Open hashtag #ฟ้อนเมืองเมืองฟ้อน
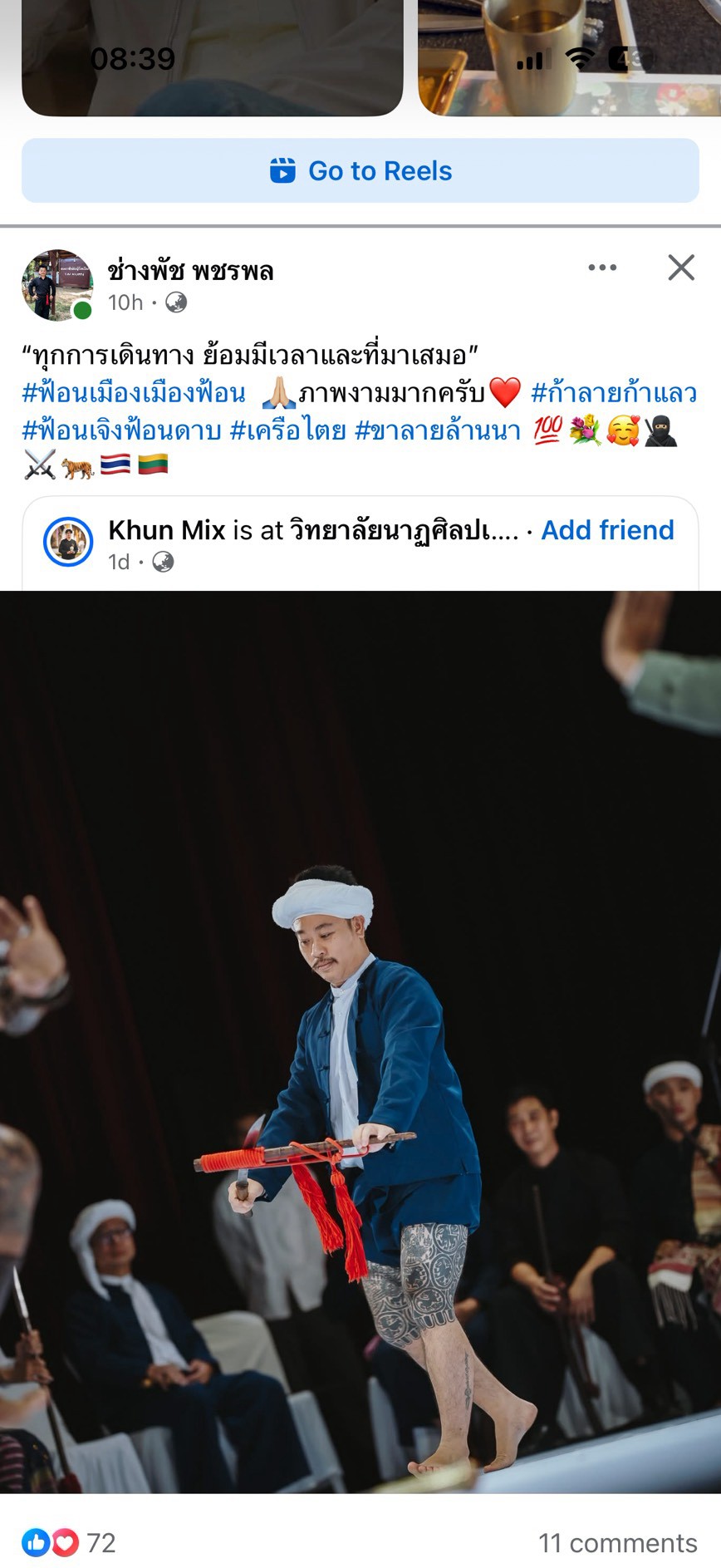Screen dimensions: 721x1568 (134, 393)
